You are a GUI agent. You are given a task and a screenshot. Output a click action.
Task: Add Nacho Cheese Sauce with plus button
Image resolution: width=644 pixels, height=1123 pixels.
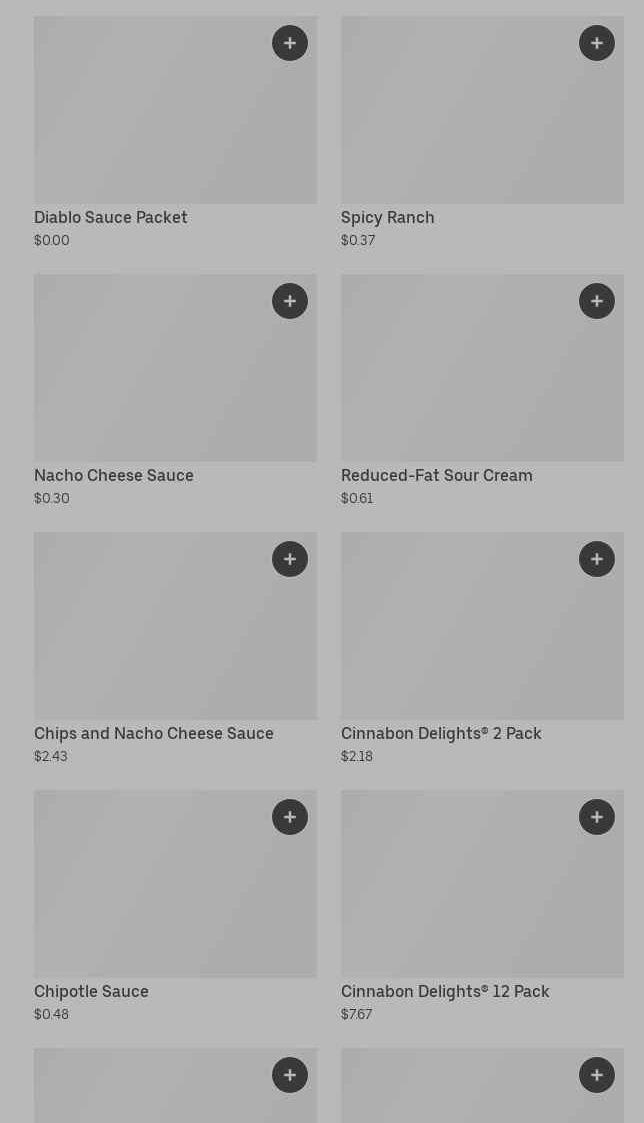[289, 301]
